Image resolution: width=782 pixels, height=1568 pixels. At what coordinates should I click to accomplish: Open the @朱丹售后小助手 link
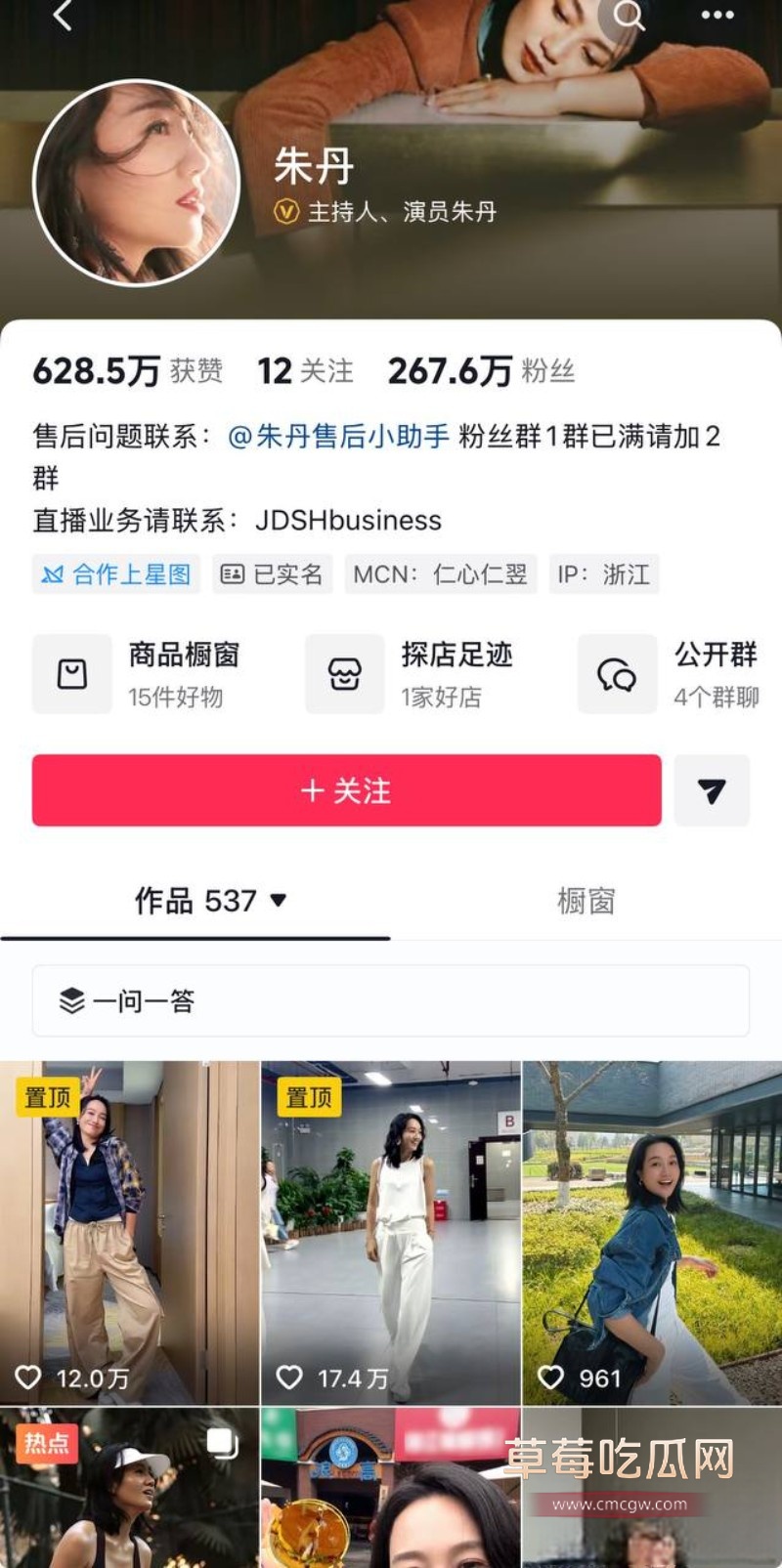point(337,437)
